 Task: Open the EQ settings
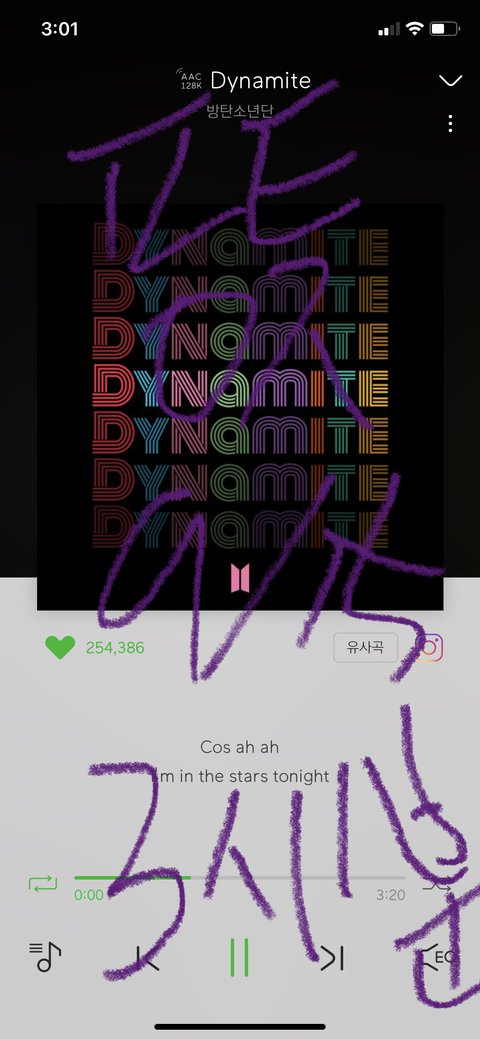point(438,957)
